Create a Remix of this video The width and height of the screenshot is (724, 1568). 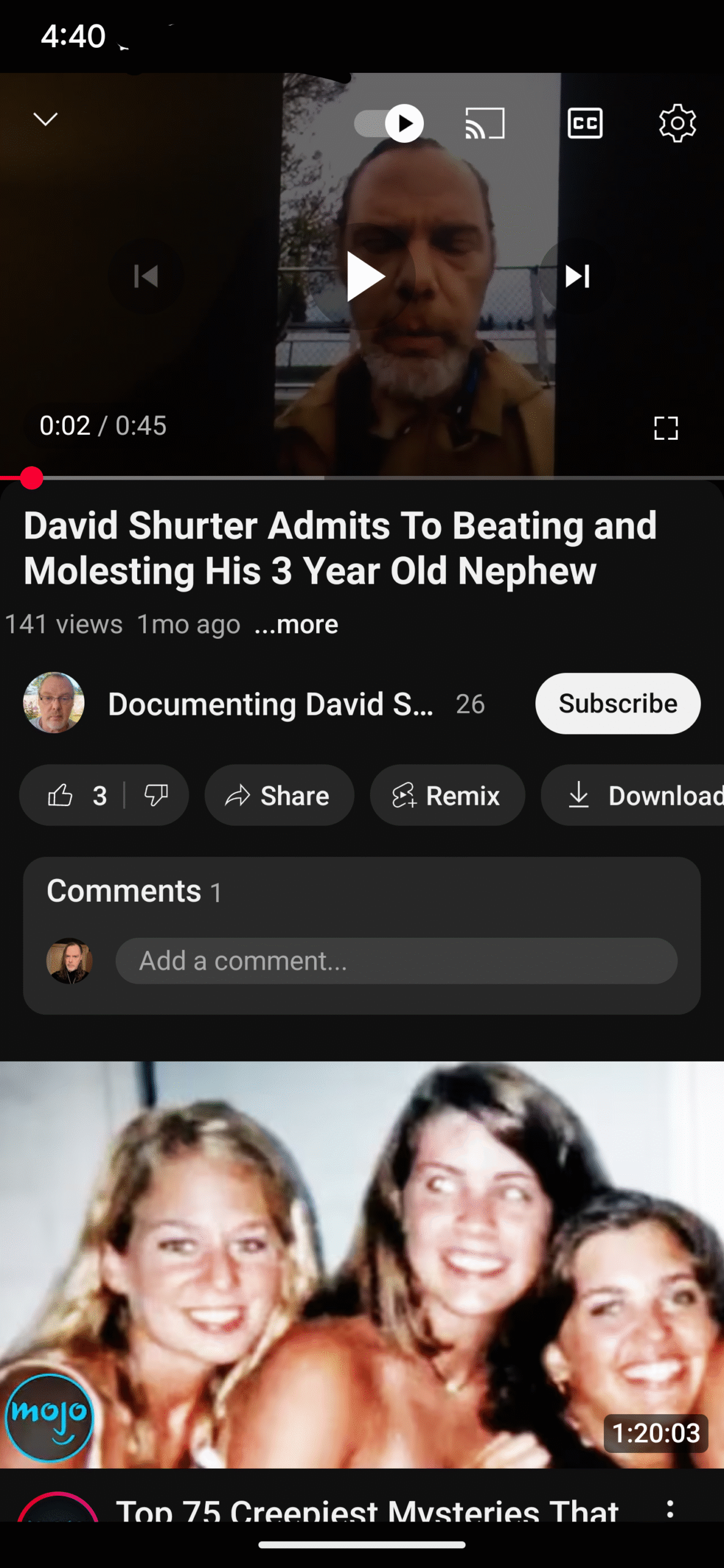447,795
